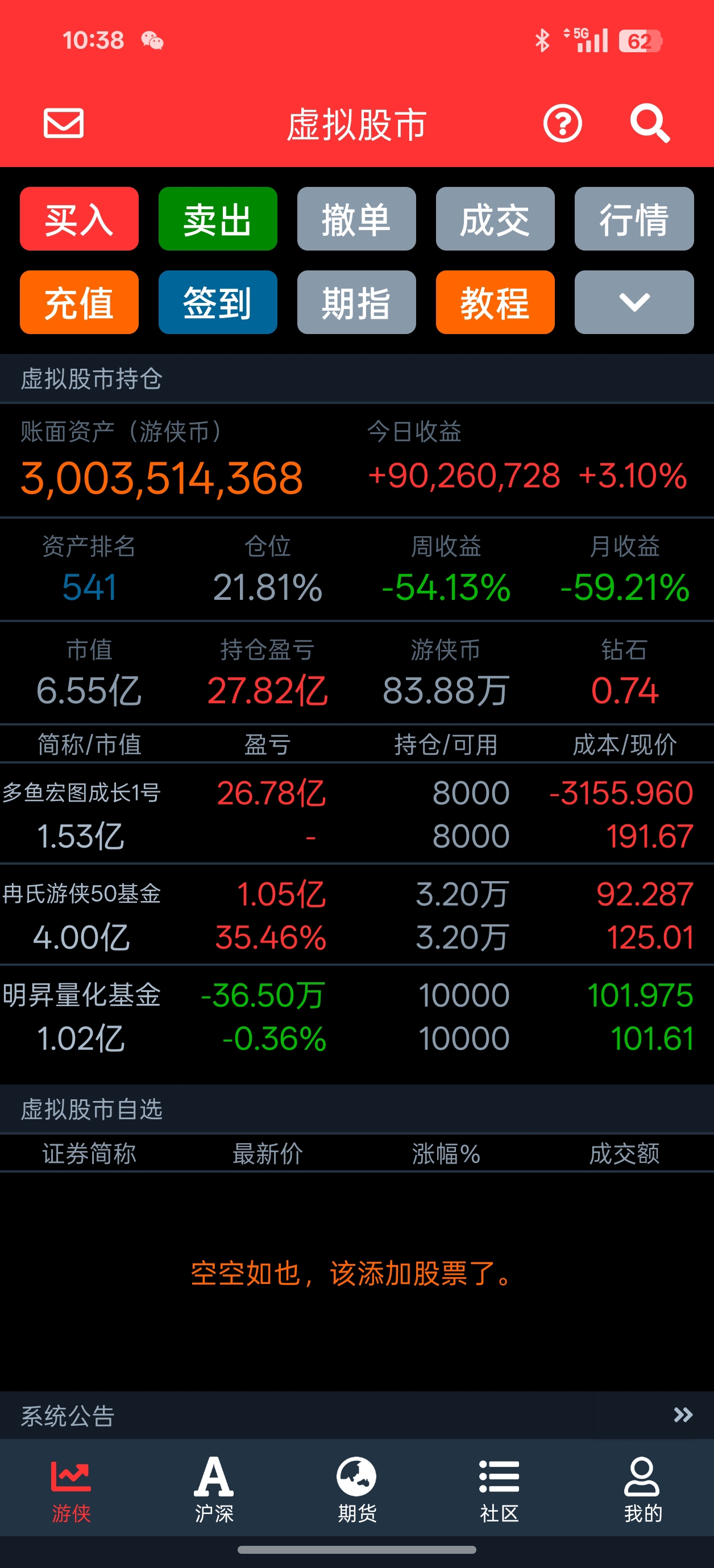Open 行情 market quotes
This screenshot has height=1568, width=714.
(x=634, y=219)
